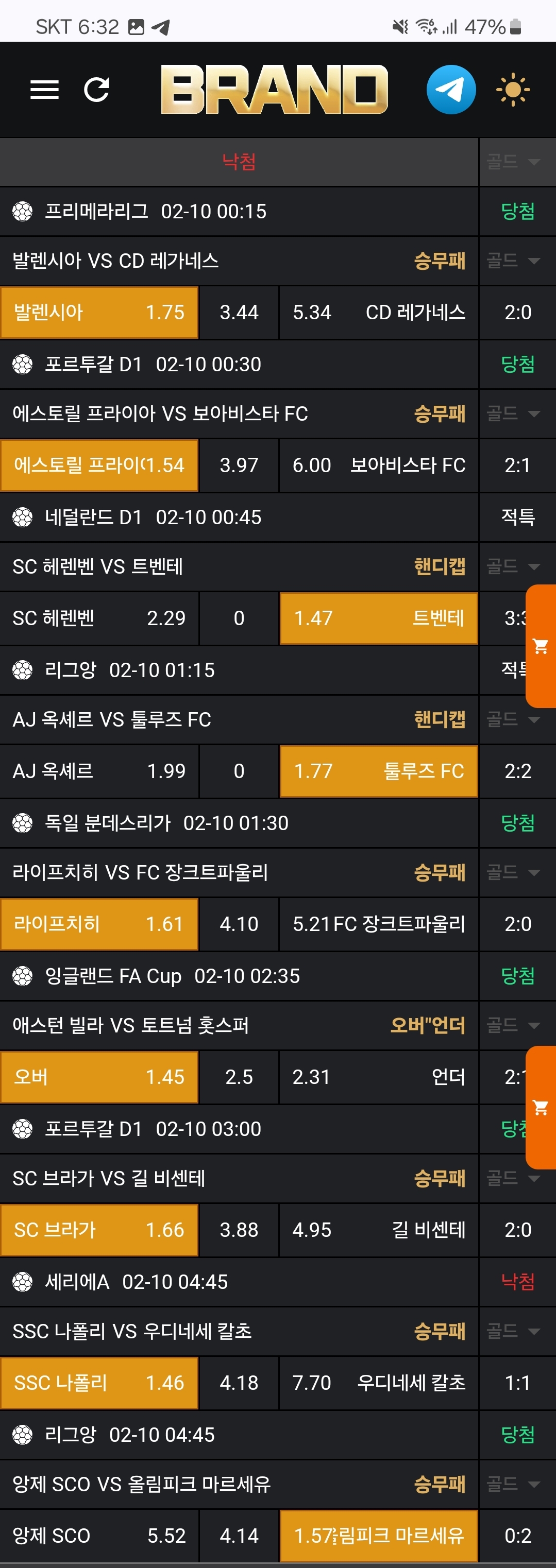Tap the draw odds 3.44 for the 발렌시아 match
This screenshot has height=1568, width=556.
(239, 312)
